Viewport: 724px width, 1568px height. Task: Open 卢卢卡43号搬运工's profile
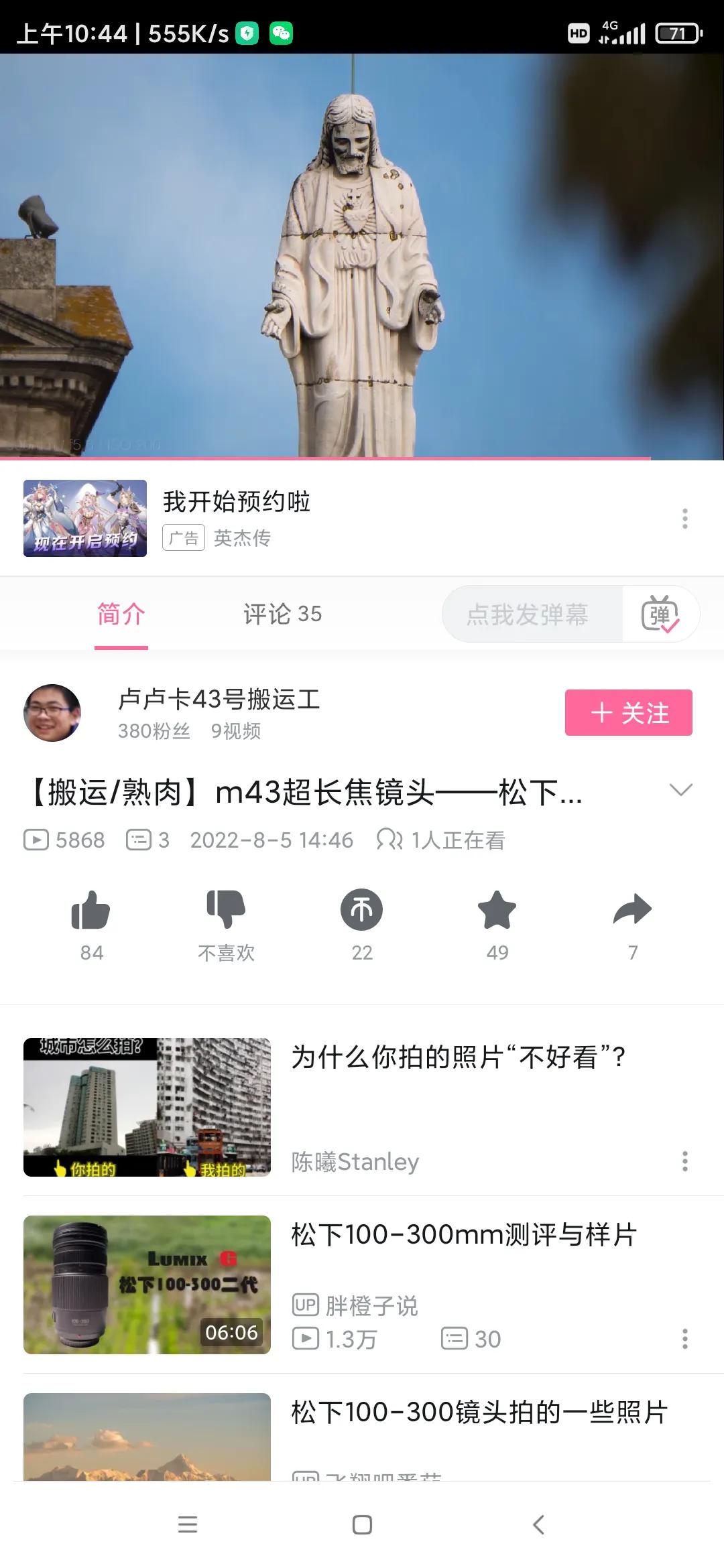tap(218, 701)
